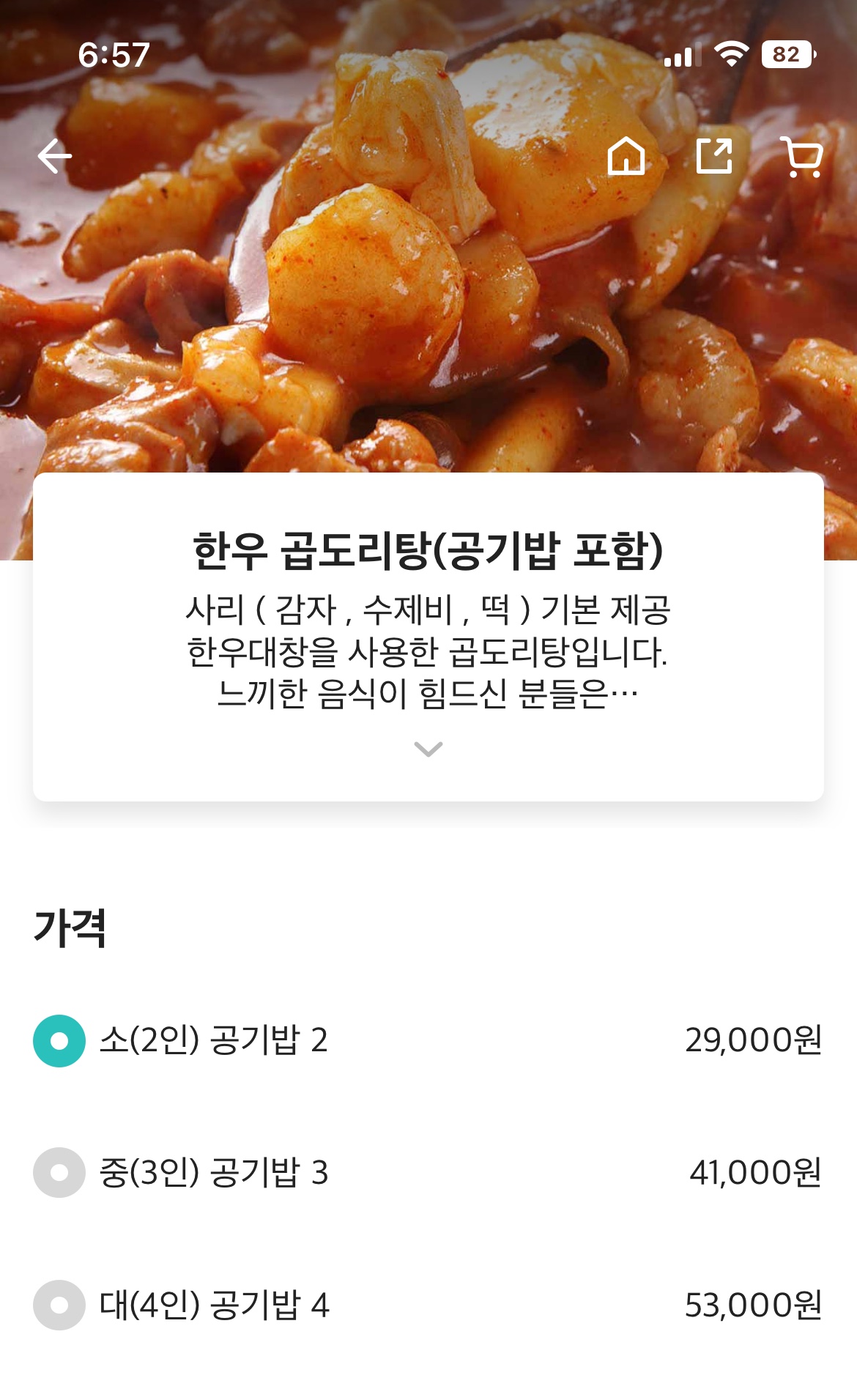This screenshot has height=1400, width=857.
Task: Go back to the previous screen
Action: [x=55, y=156]
